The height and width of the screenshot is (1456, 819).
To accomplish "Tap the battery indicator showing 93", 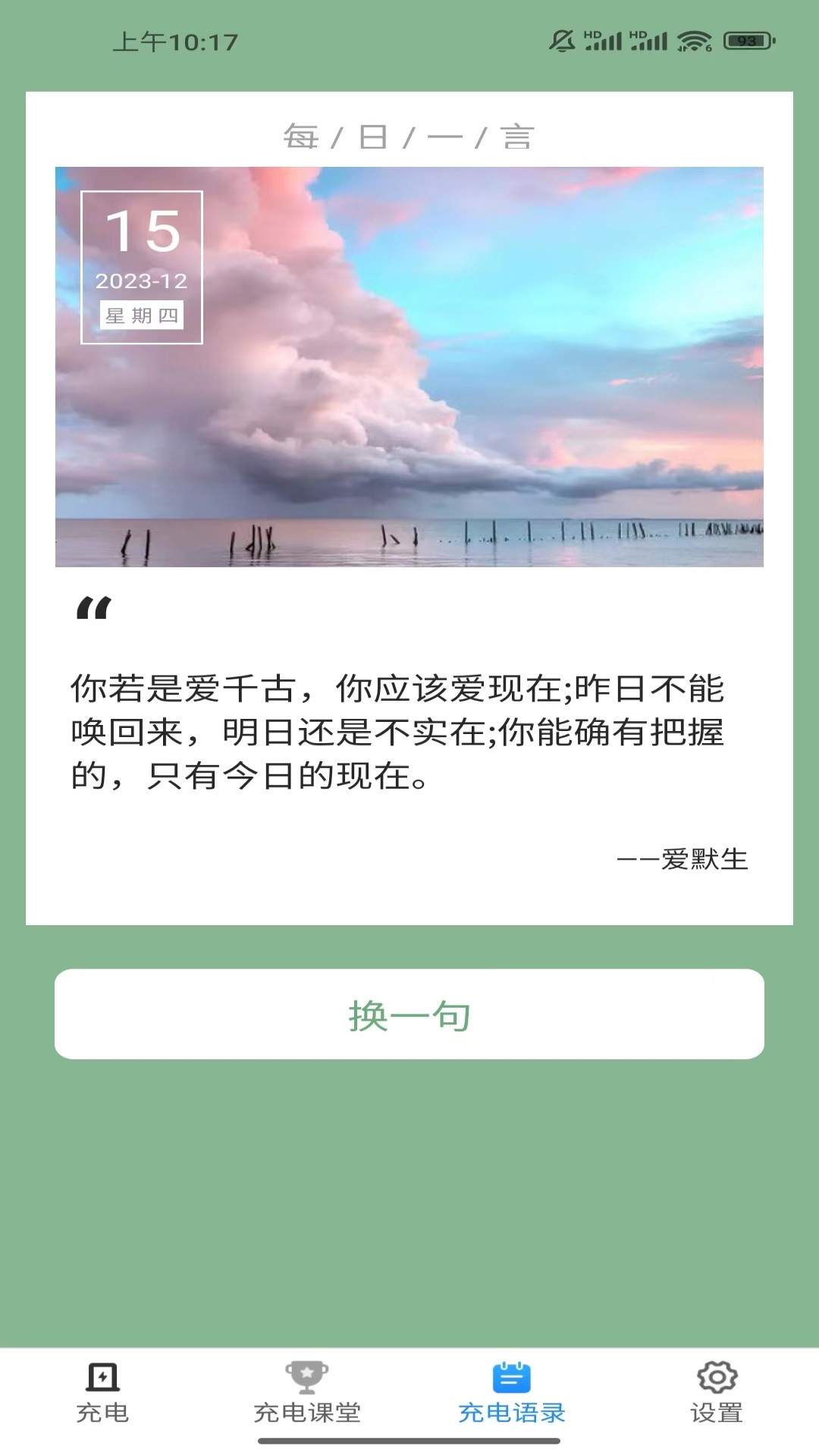I will [x=739, y=40].
